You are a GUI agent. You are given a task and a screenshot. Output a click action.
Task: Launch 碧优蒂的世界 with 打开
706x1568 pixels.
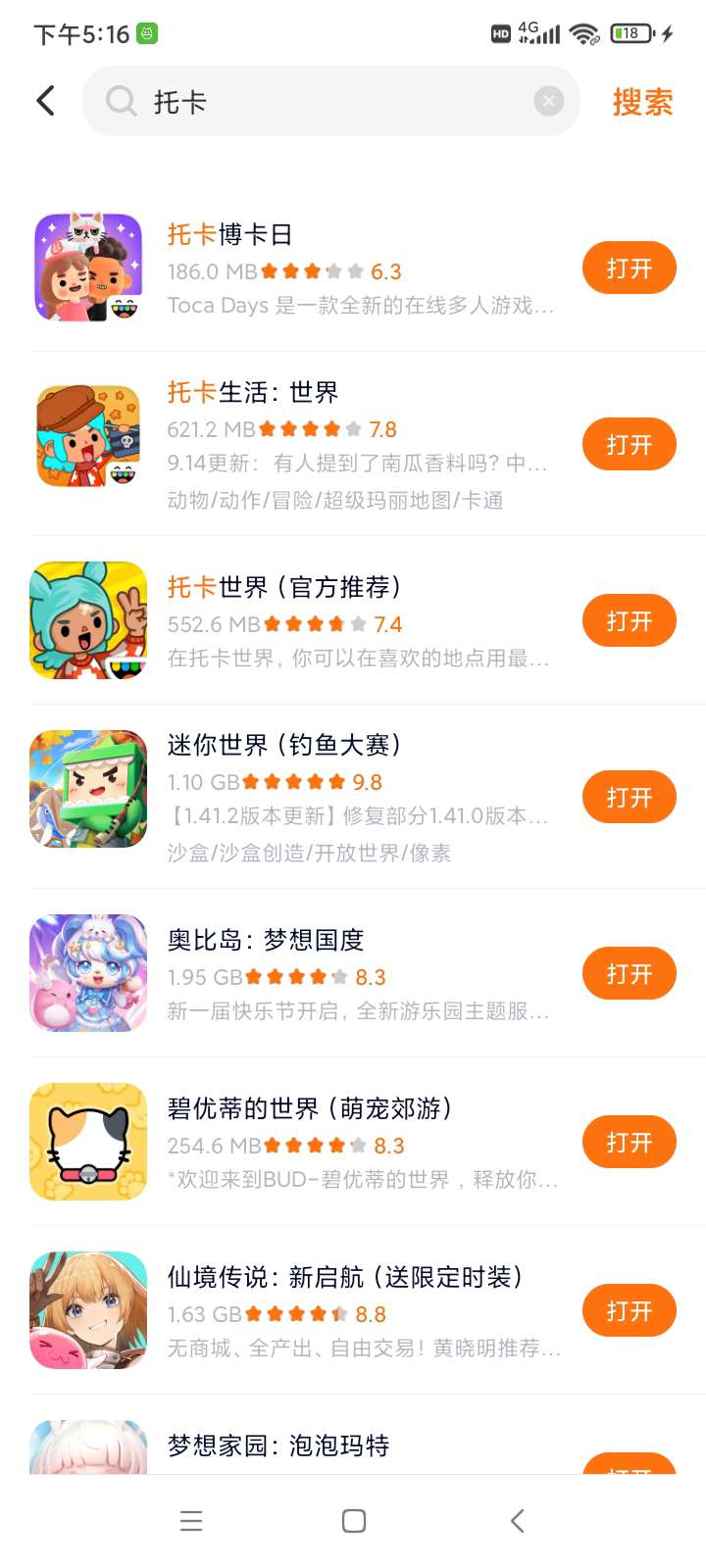tap(629, 1142)
